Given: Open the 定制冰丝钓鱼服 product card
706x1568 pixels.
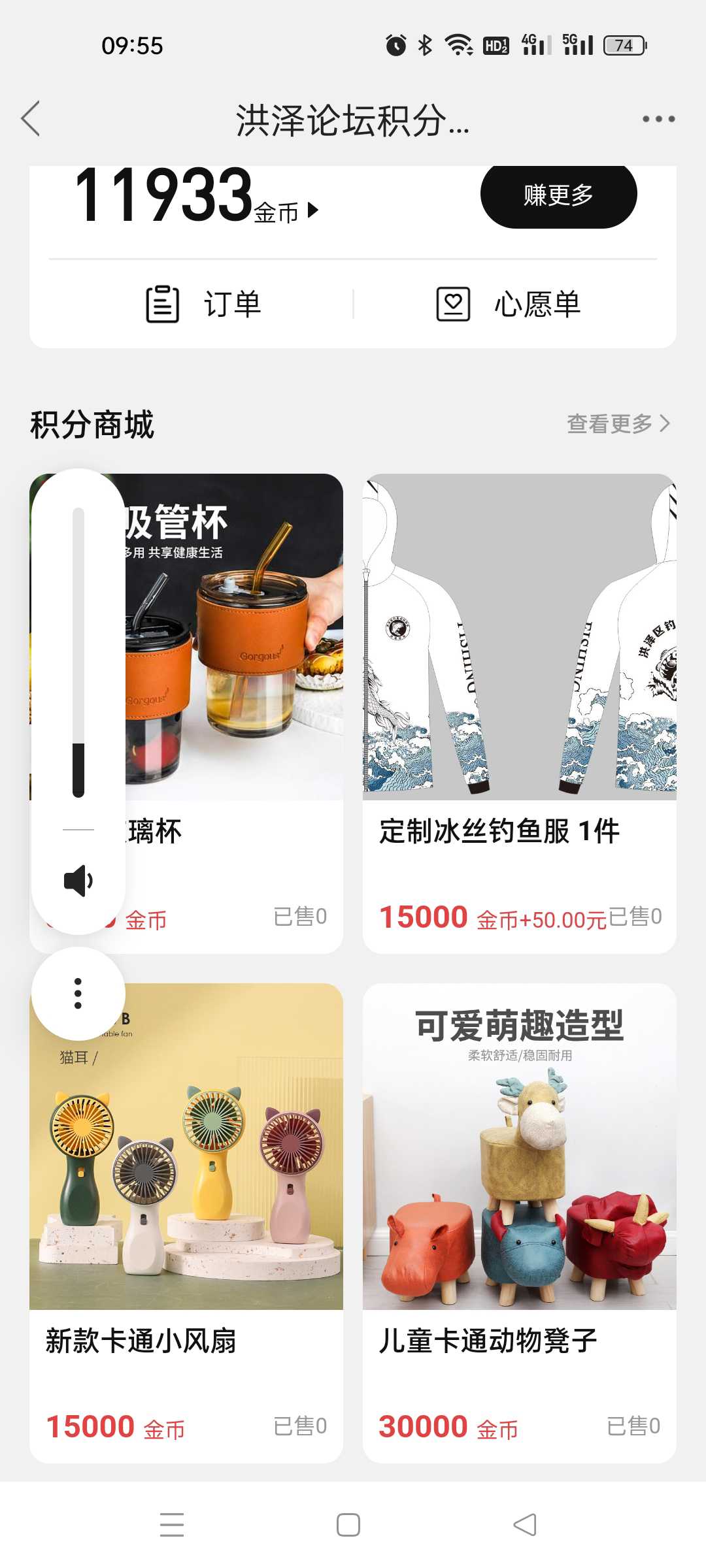Looking at the screenshot, I should pyautogui.click(x=520, y=713).
